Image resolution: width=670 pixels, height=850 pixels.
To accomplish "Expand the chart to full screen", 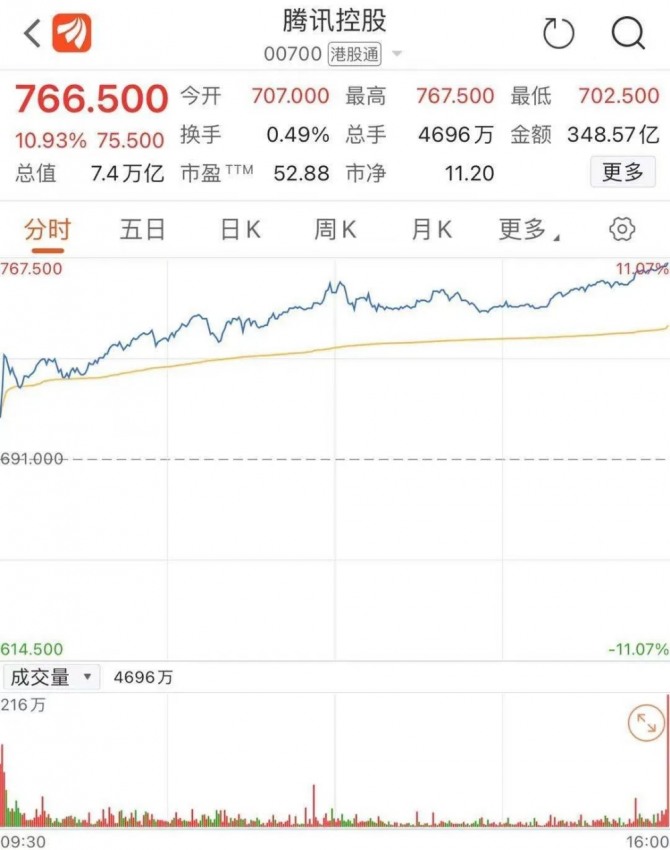I will (646, 723).
